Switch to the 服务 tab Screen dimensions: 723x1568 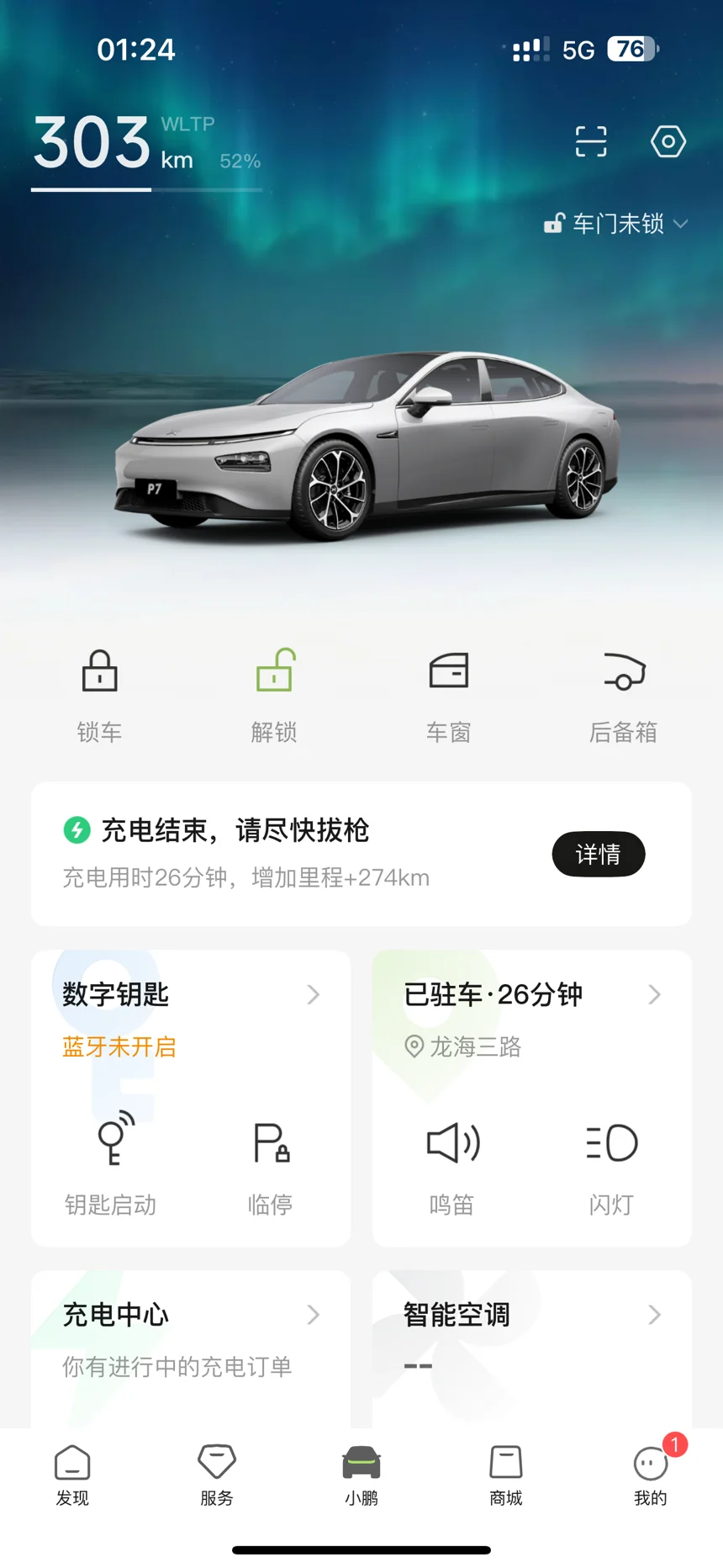[x=217, y=1475]
